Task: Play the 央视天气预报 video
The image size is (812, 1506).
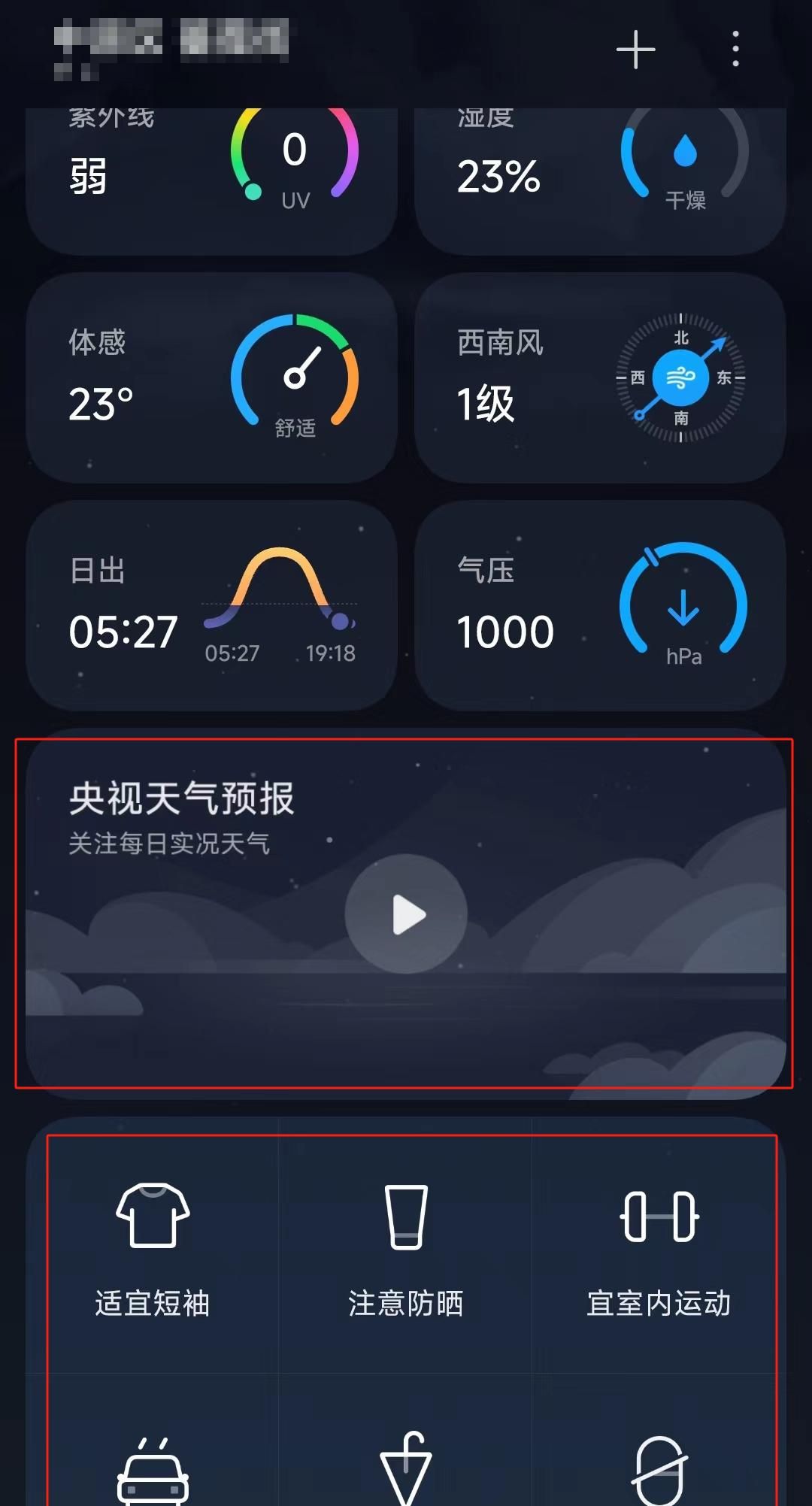Action: coord(406,914)
